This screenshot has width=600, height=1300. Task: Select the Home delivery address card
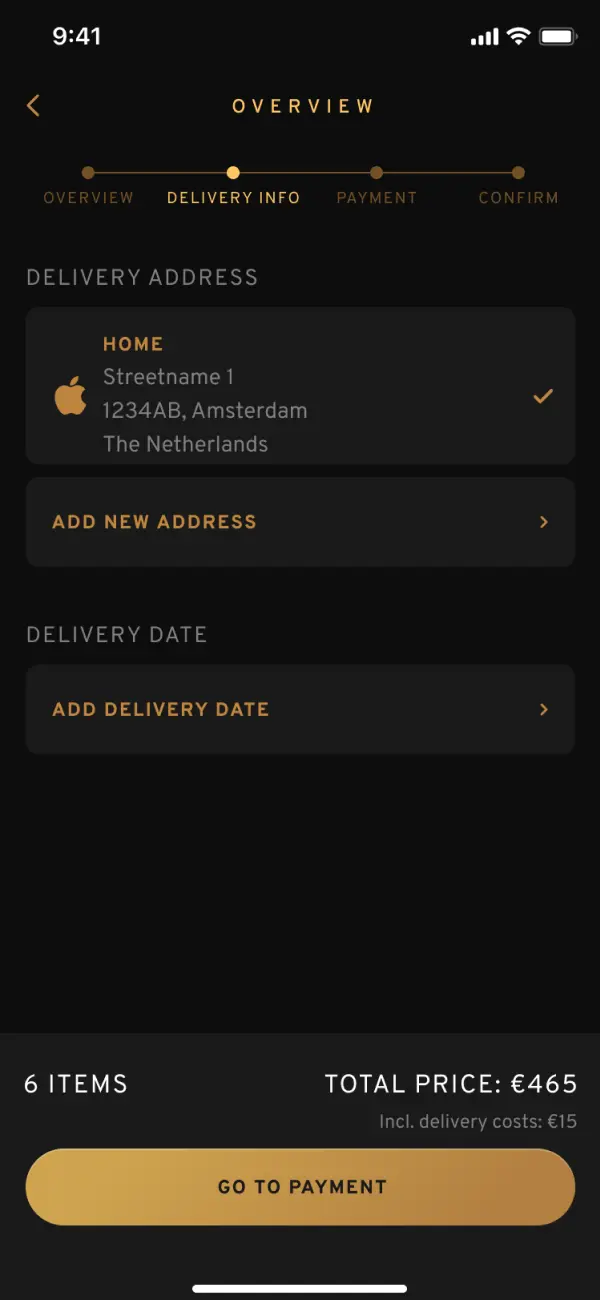pyautogui.click(x=300, y=386)
